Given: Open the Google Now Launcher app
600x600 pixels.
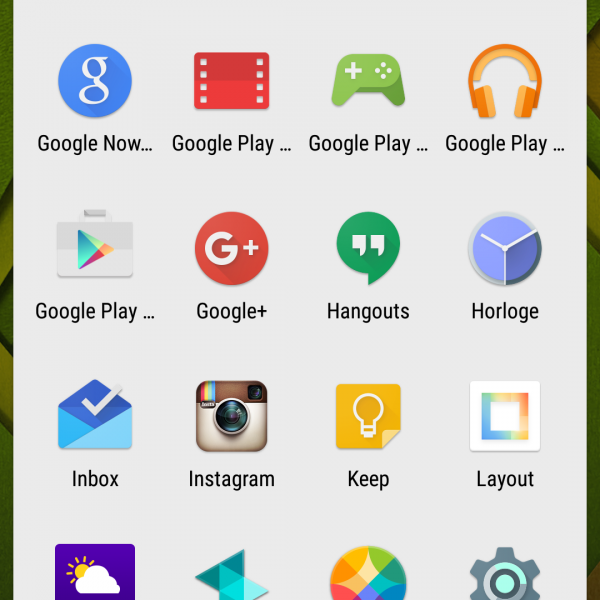Looking at the screenshot, I should [x=95, y=81].
